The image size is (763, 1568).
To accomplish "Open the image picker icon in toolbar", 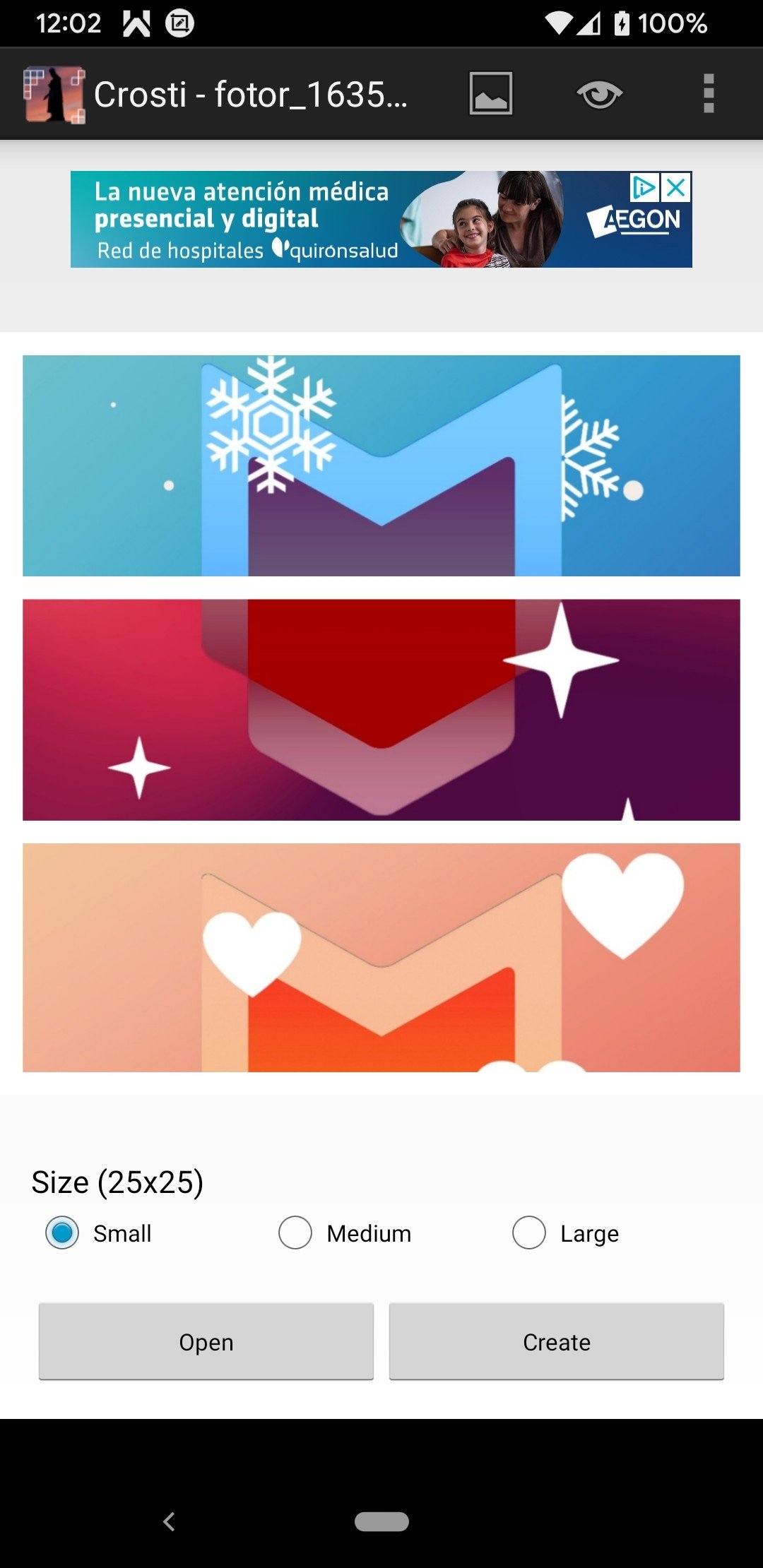I will 491,93.
